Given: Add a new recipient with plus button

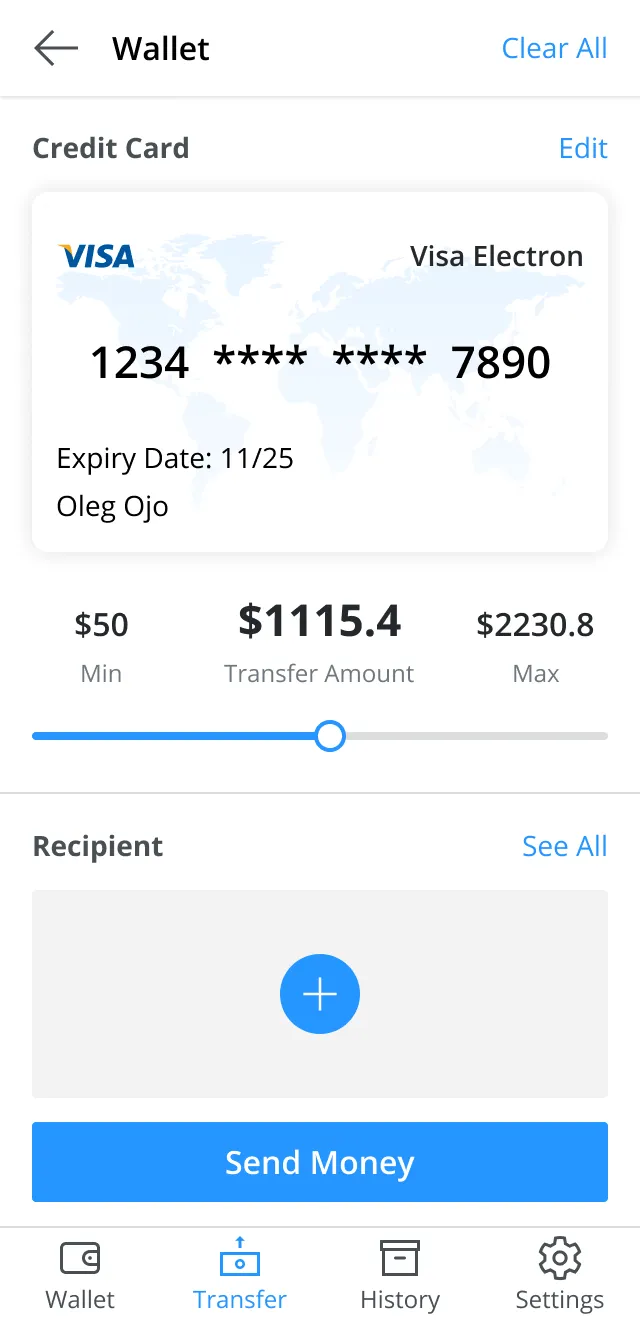Looking at the screenshot, I should tap(320, 994).
